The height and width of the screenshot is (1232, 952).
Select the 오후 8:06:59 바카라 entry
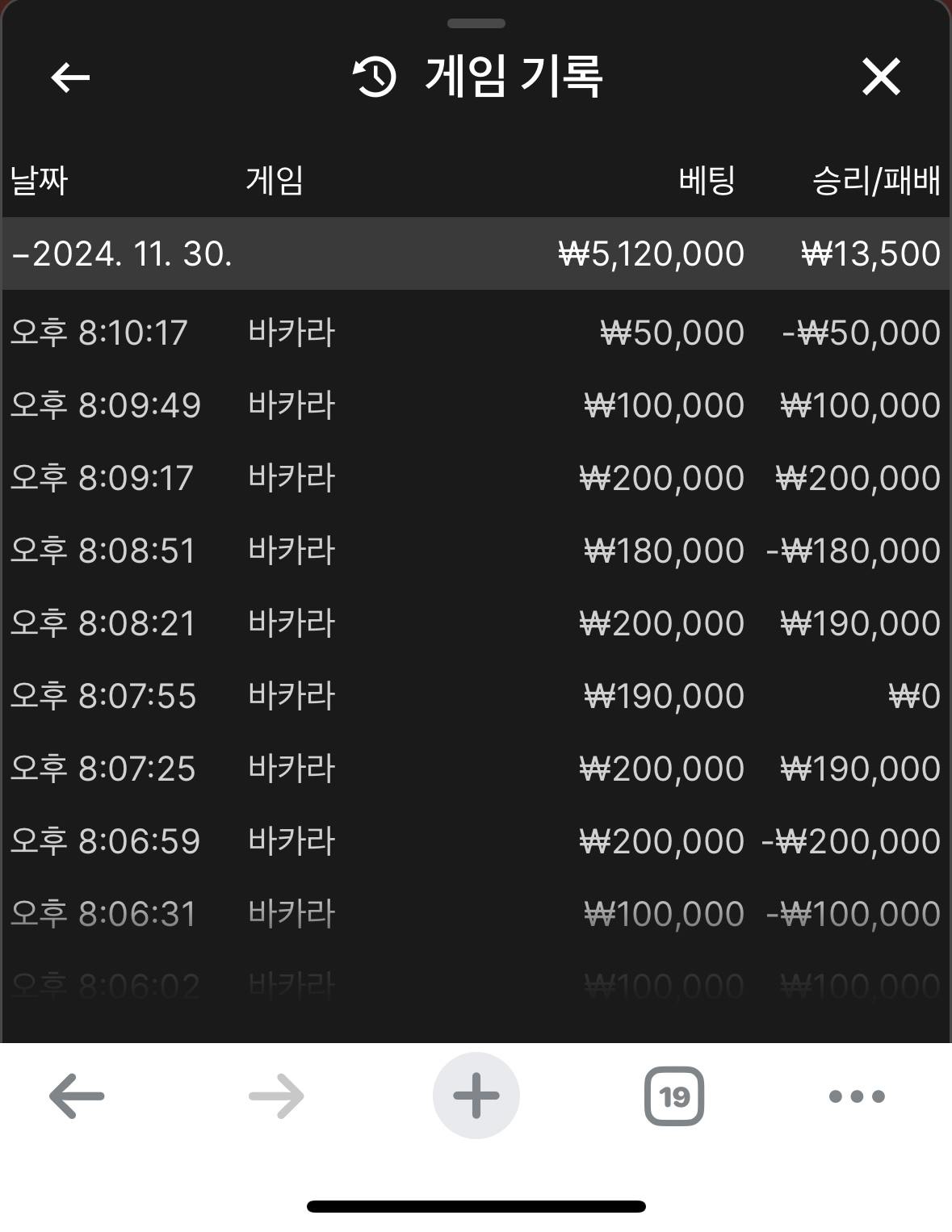coord(475,841)
